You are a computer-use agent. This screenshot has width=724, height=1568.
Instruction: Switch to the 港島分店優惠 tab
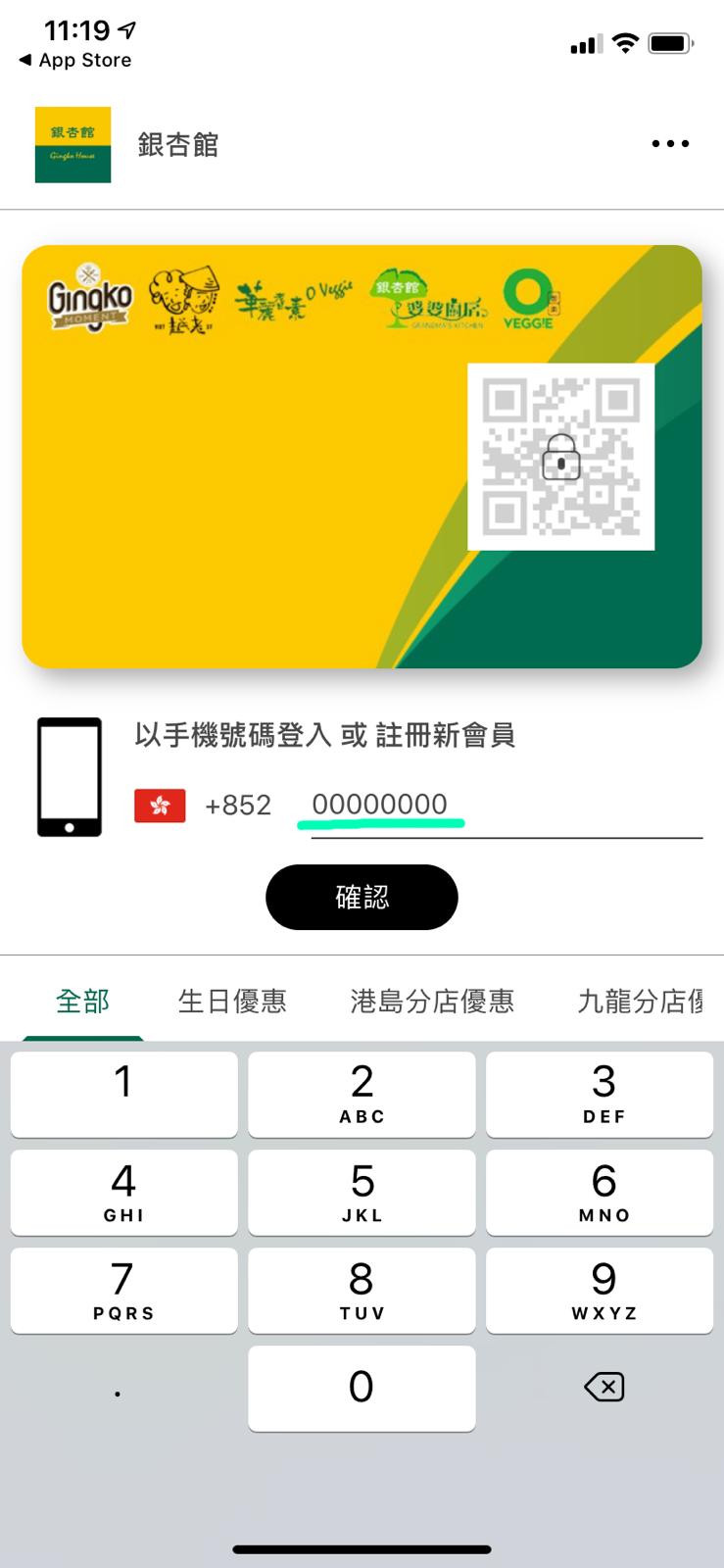tap(432, 1001)
